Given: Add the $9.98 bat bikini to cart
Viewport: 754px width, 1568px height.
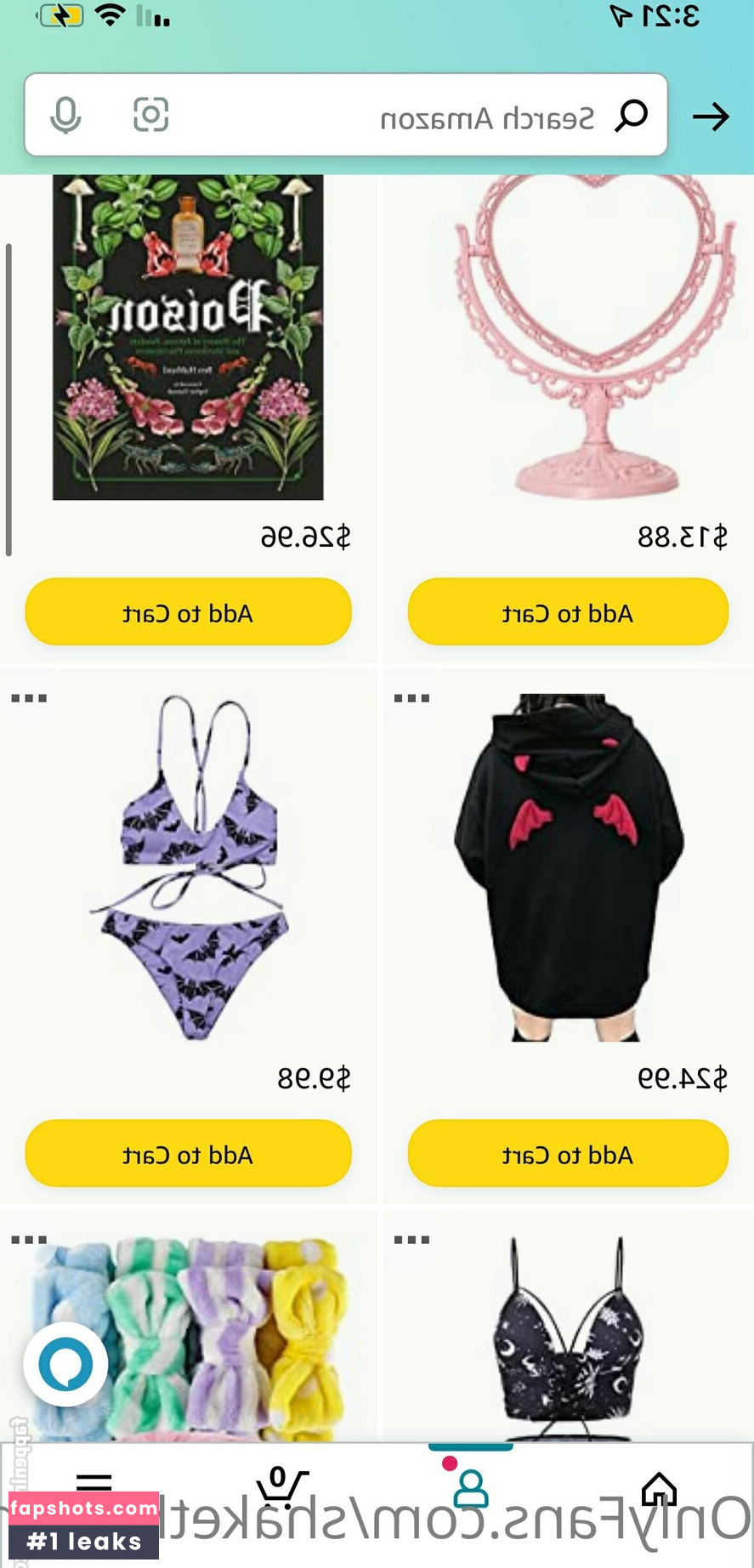Looking at the screenshot, I should 188,1154.
